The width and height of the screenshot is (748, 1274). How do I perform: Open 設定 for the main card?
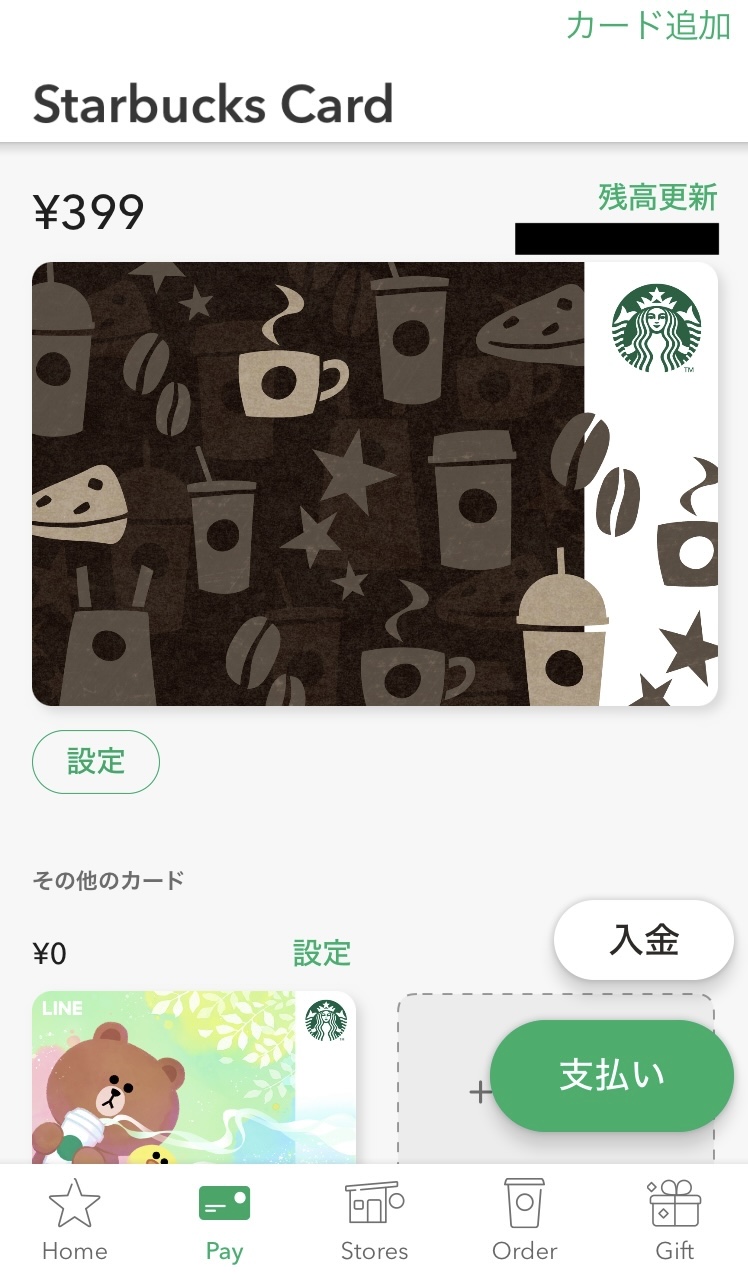coord(96,762)
